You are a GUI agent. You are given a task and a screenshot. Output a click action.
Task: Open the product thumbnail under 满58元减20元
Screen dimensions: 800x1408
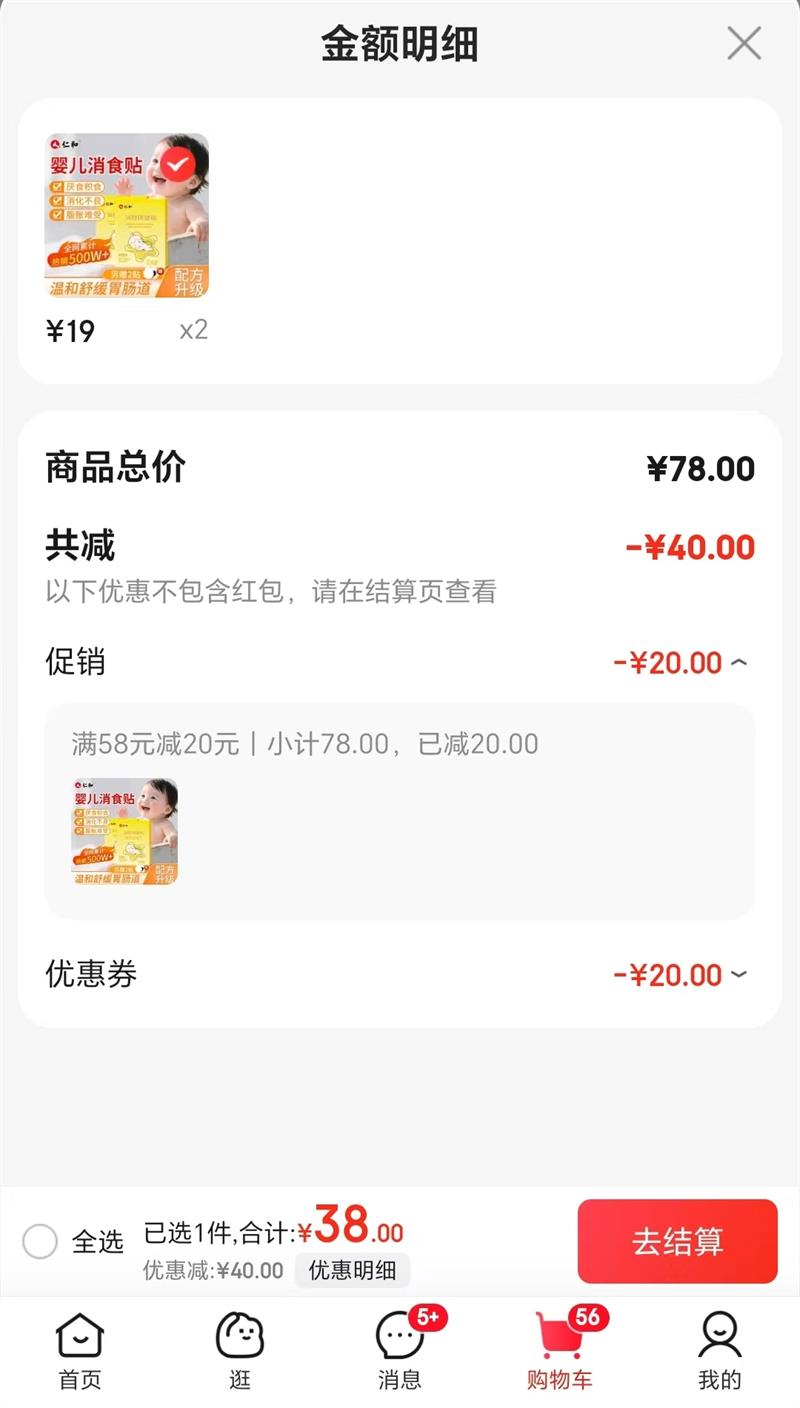[x=125, y=831]
